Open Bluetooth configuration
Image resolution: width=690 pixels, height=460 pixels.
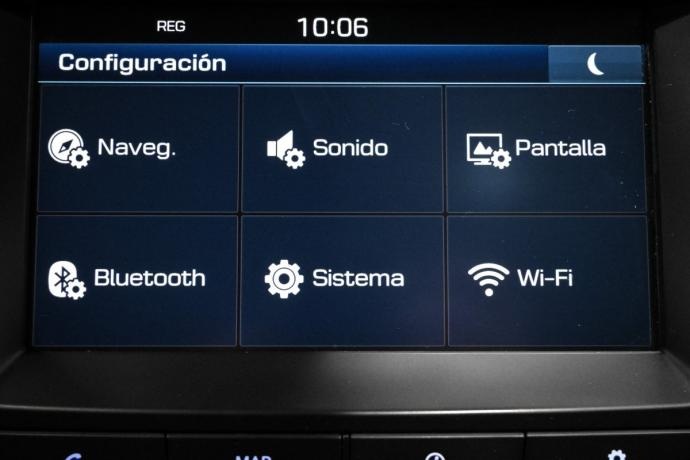click(x=136, y=279)
